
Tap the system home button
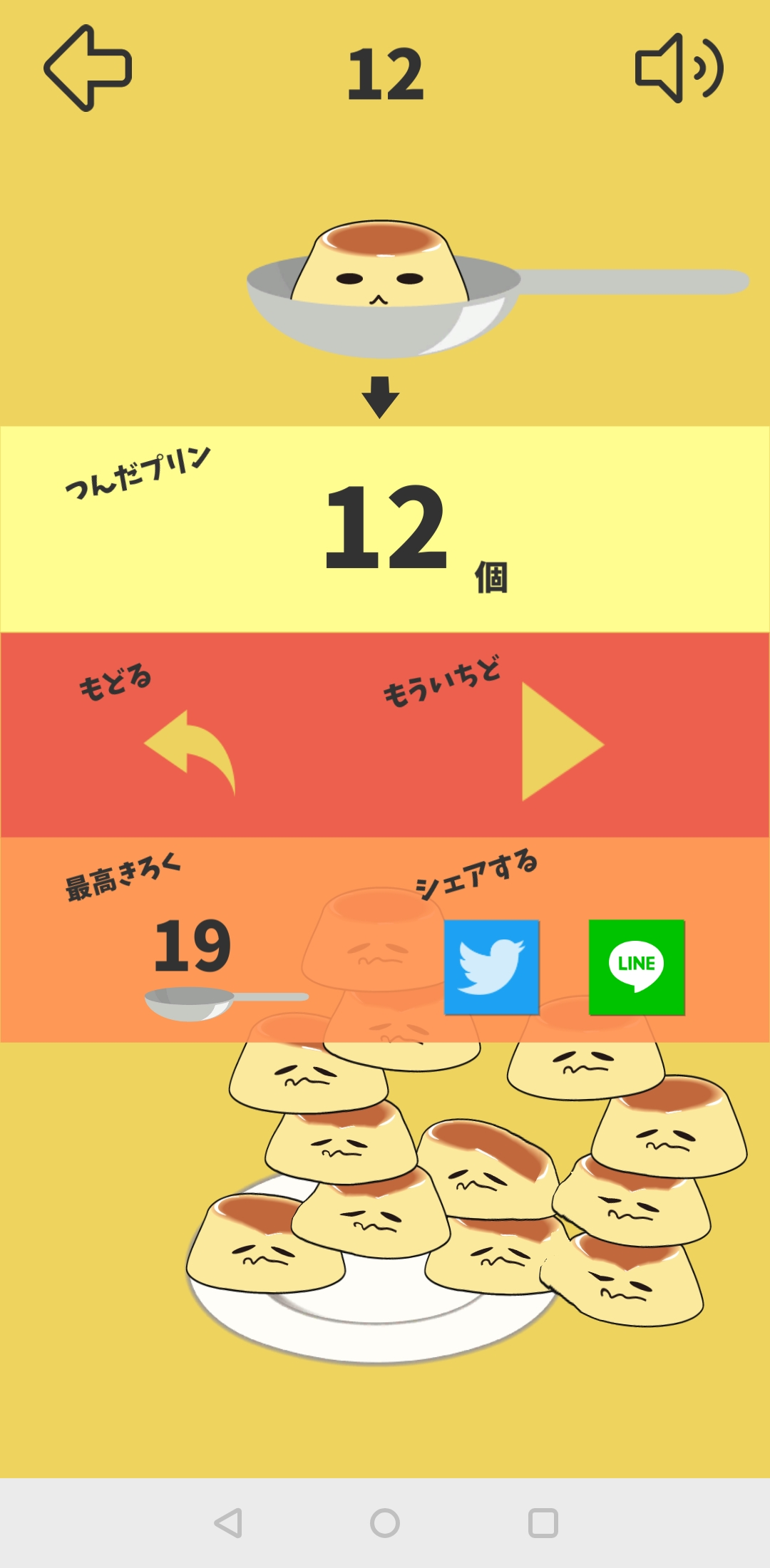(x=385, y=1523)
